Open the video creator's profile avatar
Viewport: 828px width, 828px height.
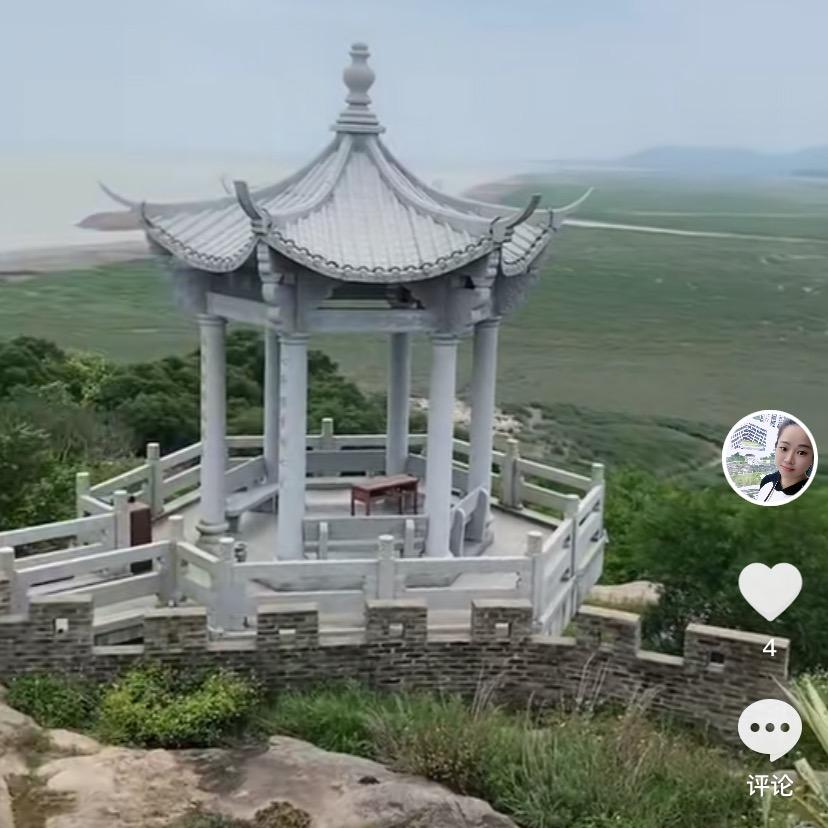click(x=769, y=458)
